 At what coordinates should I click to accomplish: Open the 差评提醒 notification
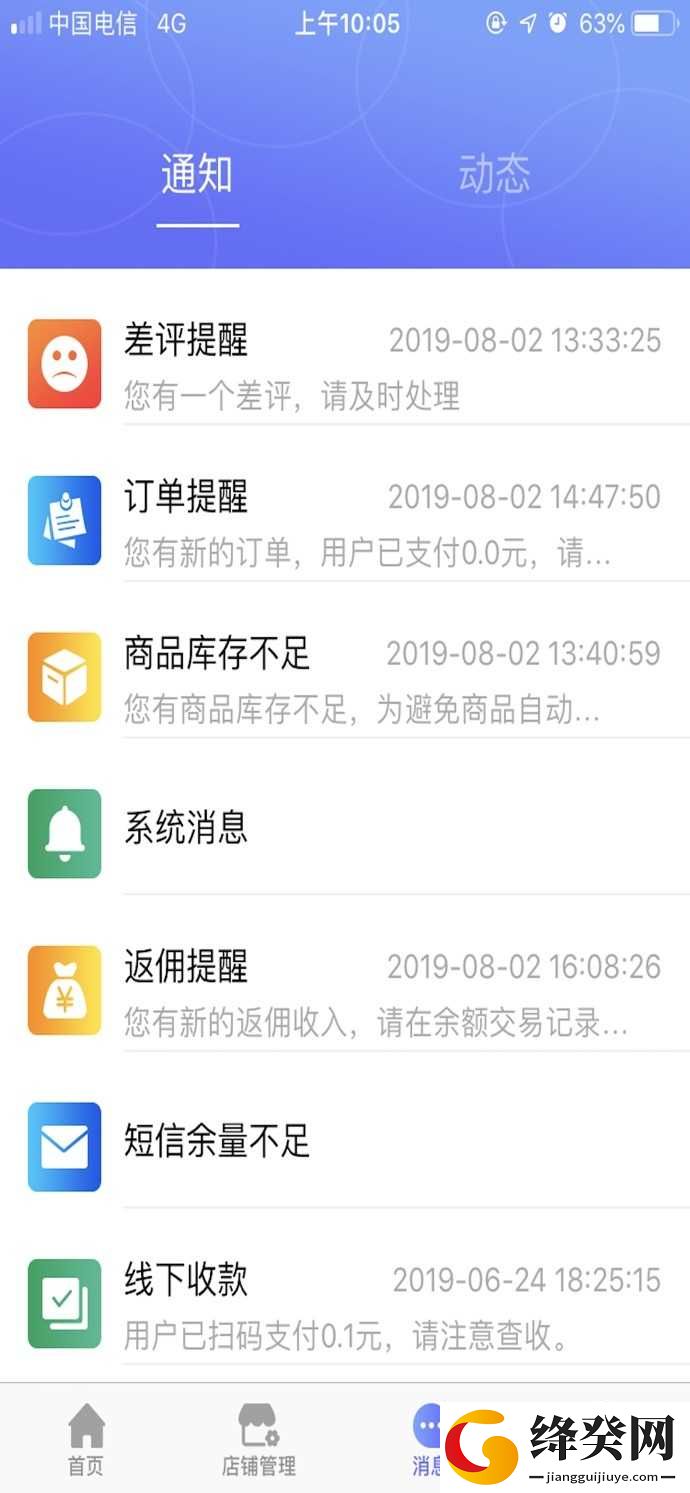345,364
